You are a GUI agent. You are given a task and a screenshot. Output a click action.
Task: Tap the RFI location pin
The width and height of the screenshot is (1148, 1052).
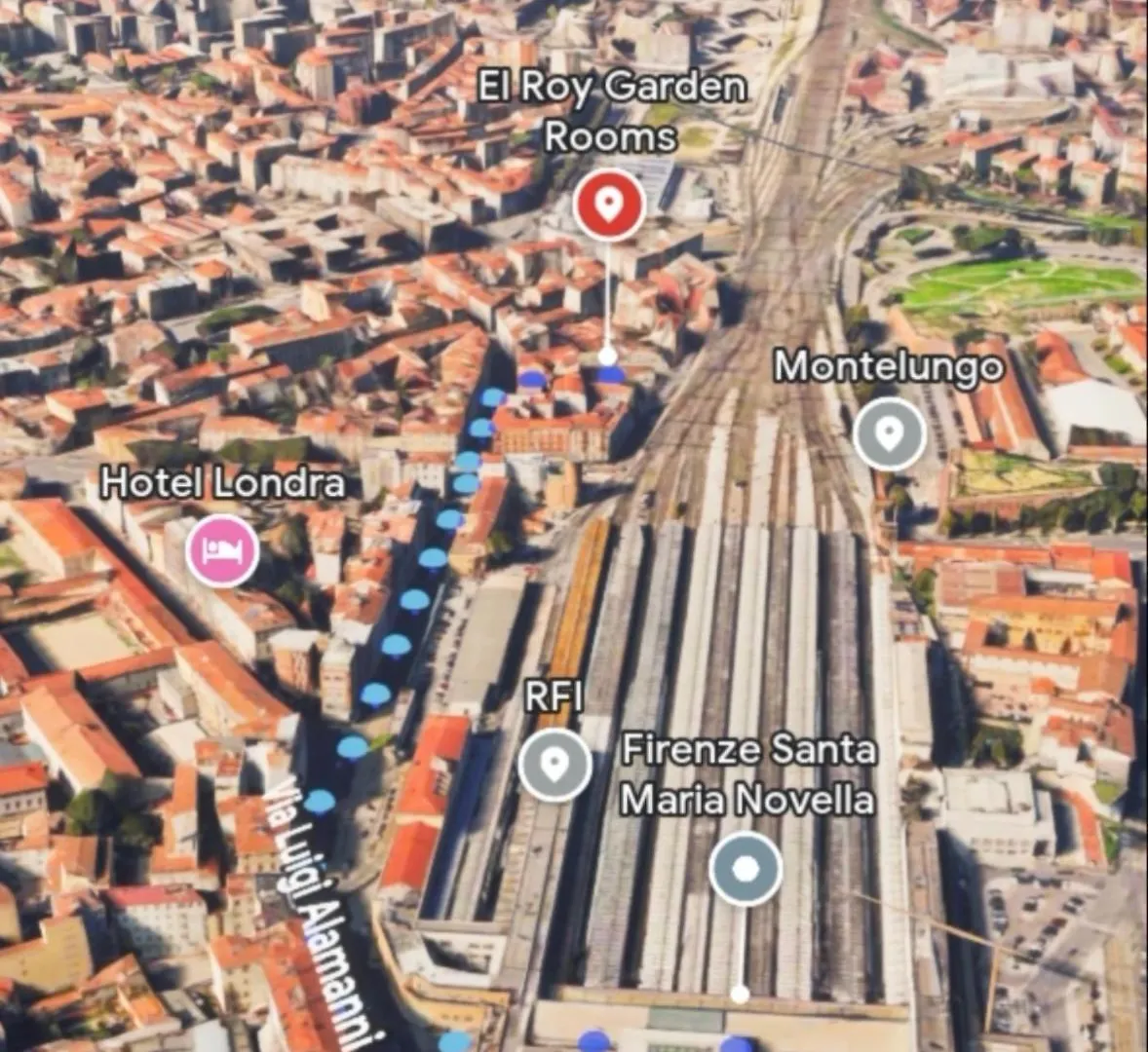(x=555, y=765)
